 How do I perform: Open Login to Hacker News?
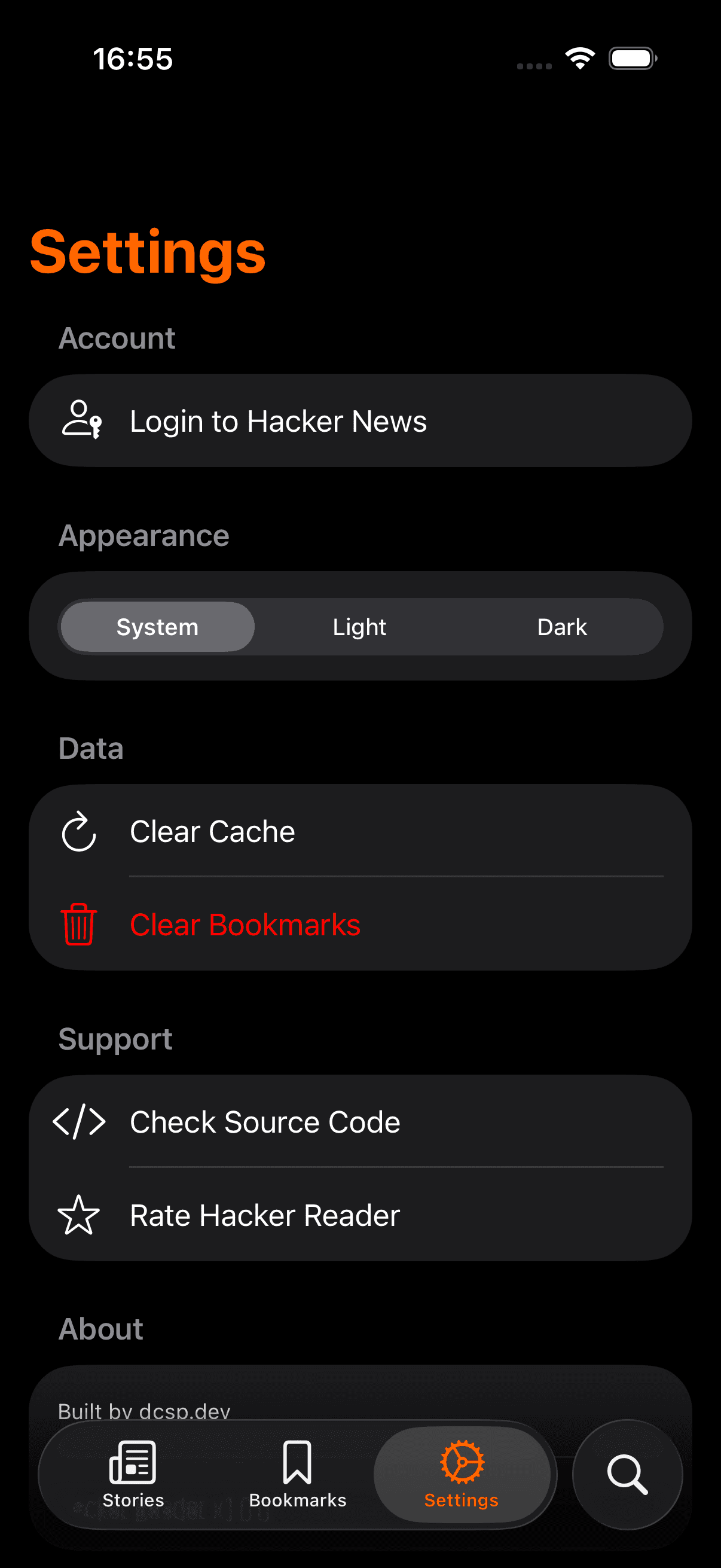click(360, 420)
